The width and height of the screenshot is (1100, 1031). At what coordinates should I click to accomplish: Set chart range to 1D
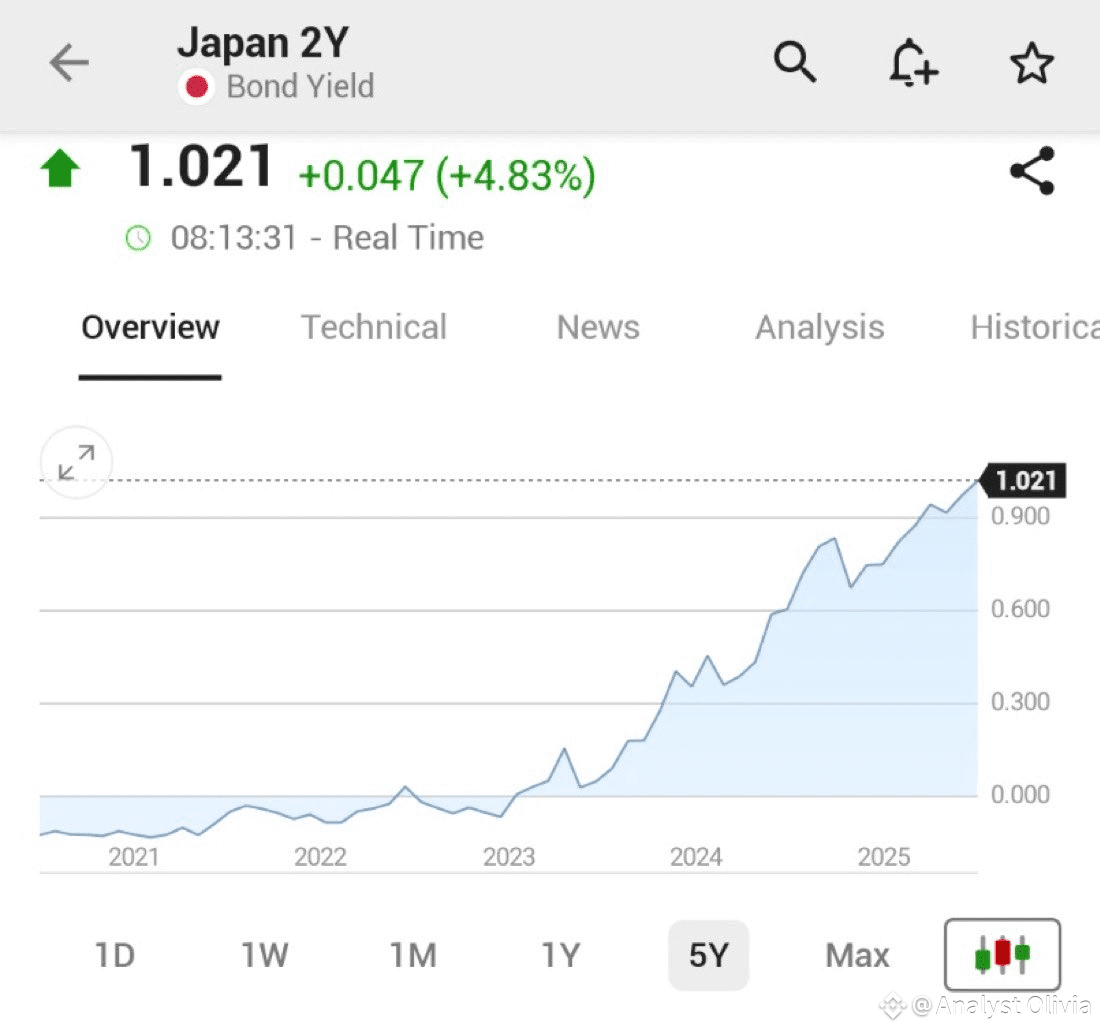pos(114,956)
